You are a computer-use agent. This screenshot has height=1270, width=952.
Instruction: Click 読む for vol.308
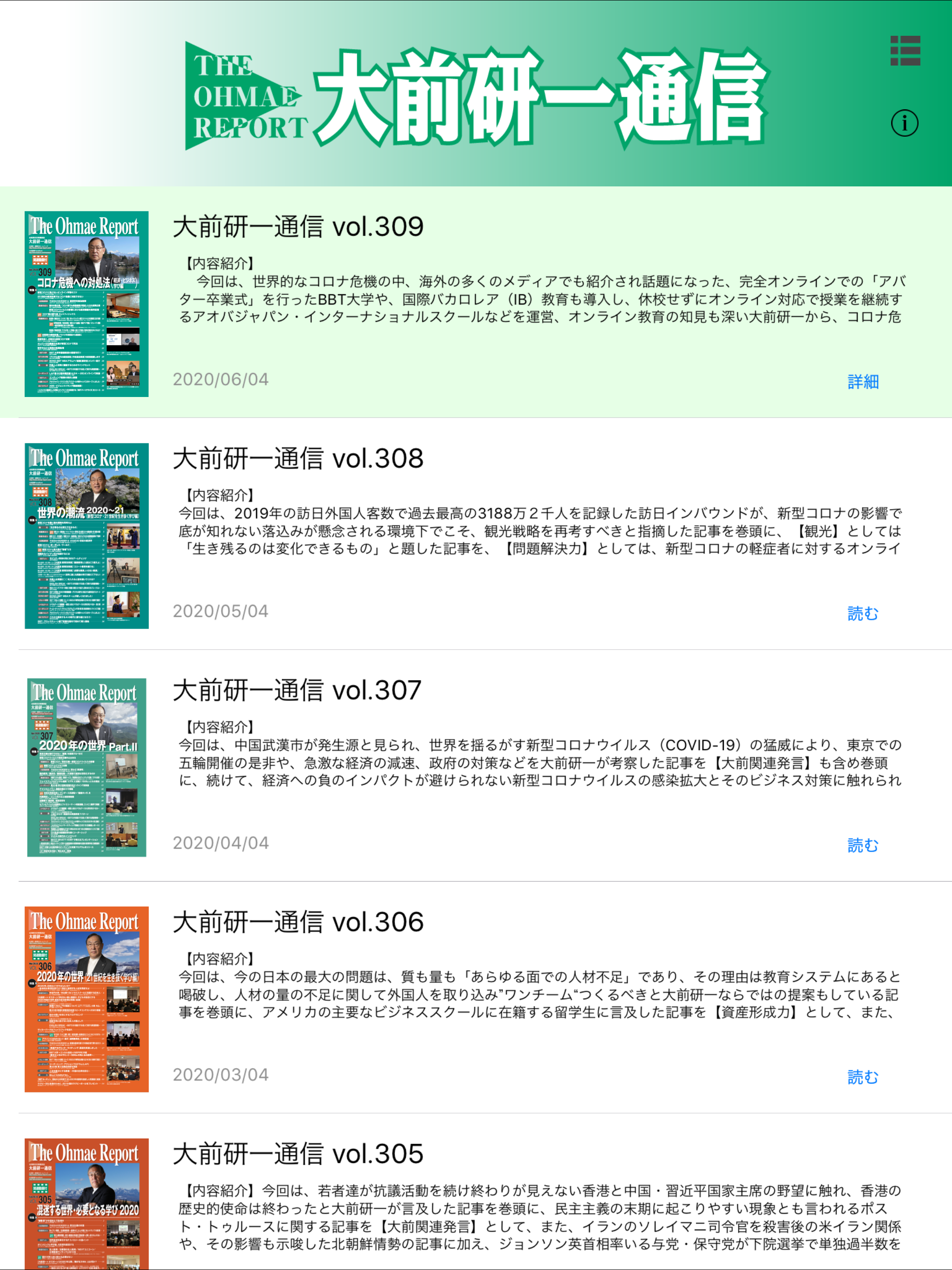pyautogui.click(x=862, y=614)
